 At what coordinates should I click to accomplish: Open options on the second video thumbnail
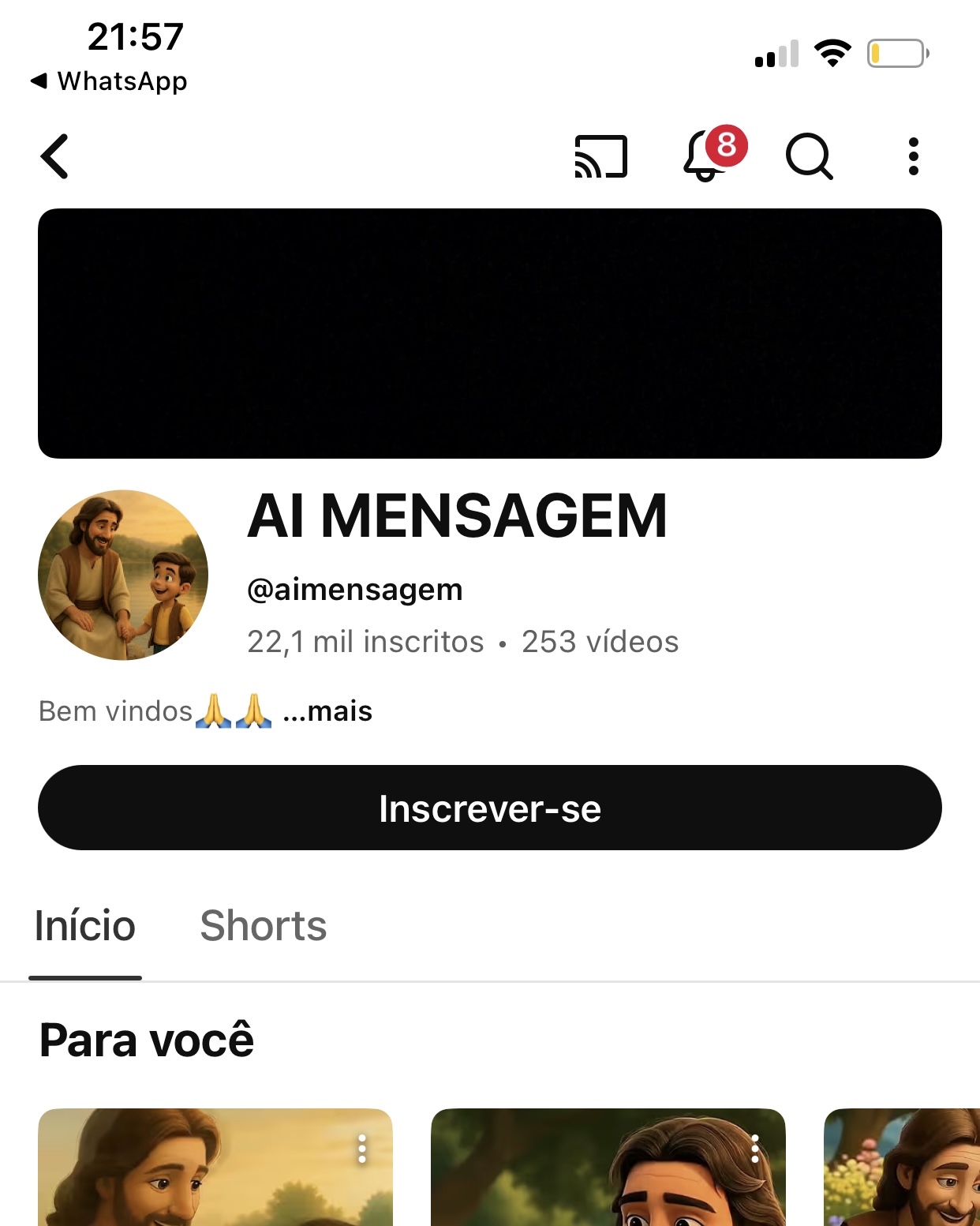tap(755, 1149)
